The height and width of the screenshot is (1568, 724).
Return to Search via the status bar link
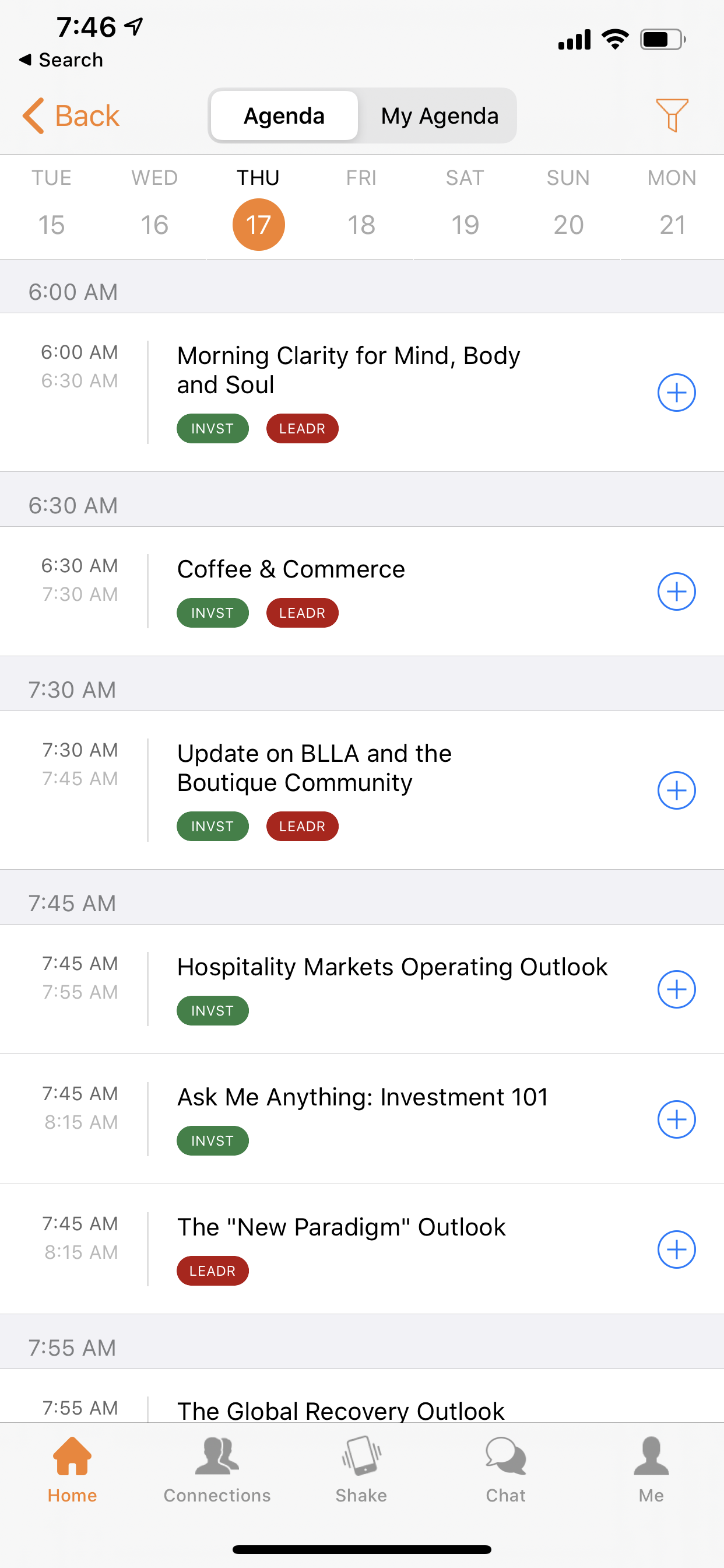[x=61, y=60]
